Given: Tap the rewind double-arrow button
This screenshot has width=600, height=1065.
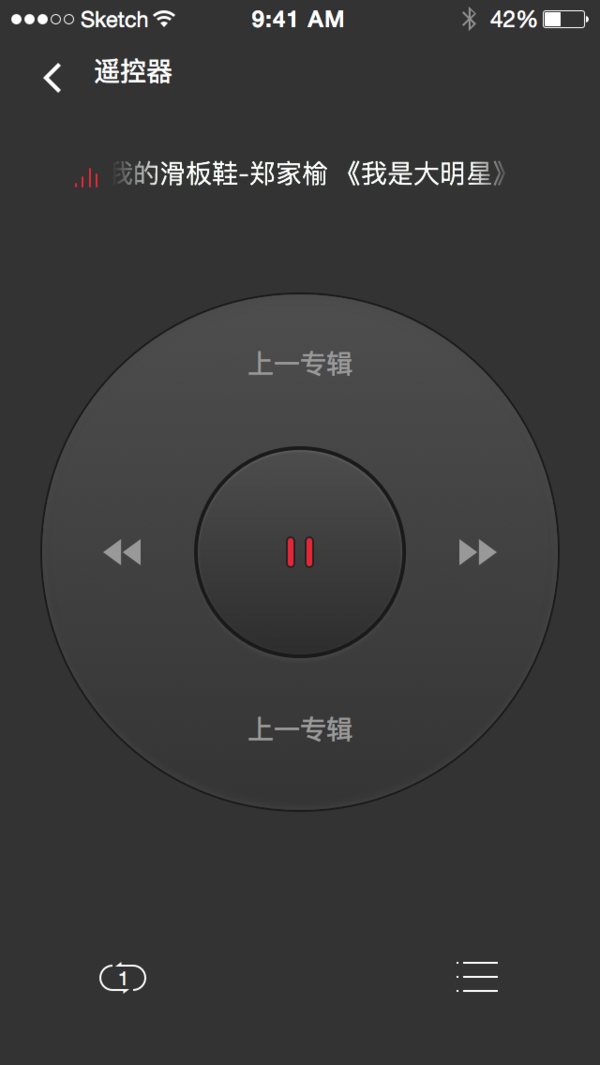Looking at the screenshot, I should pyautogui.click(x=122, y=552).
